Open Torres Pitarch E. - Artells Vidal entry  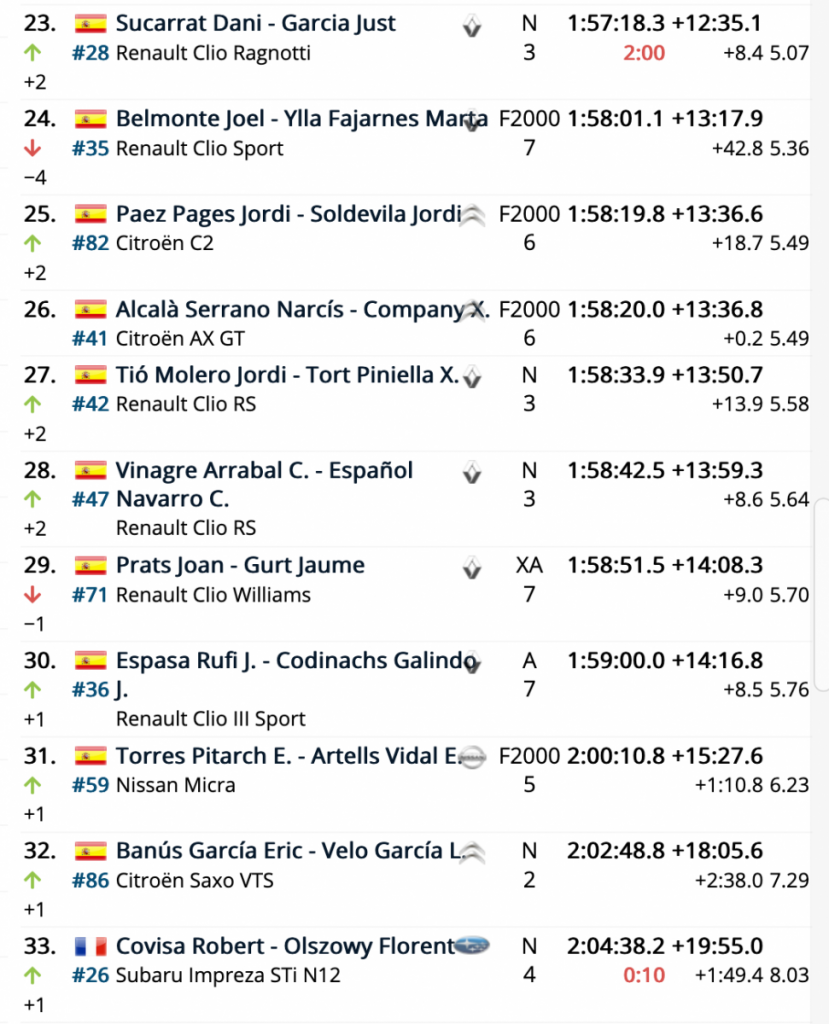tap(286, 756)
